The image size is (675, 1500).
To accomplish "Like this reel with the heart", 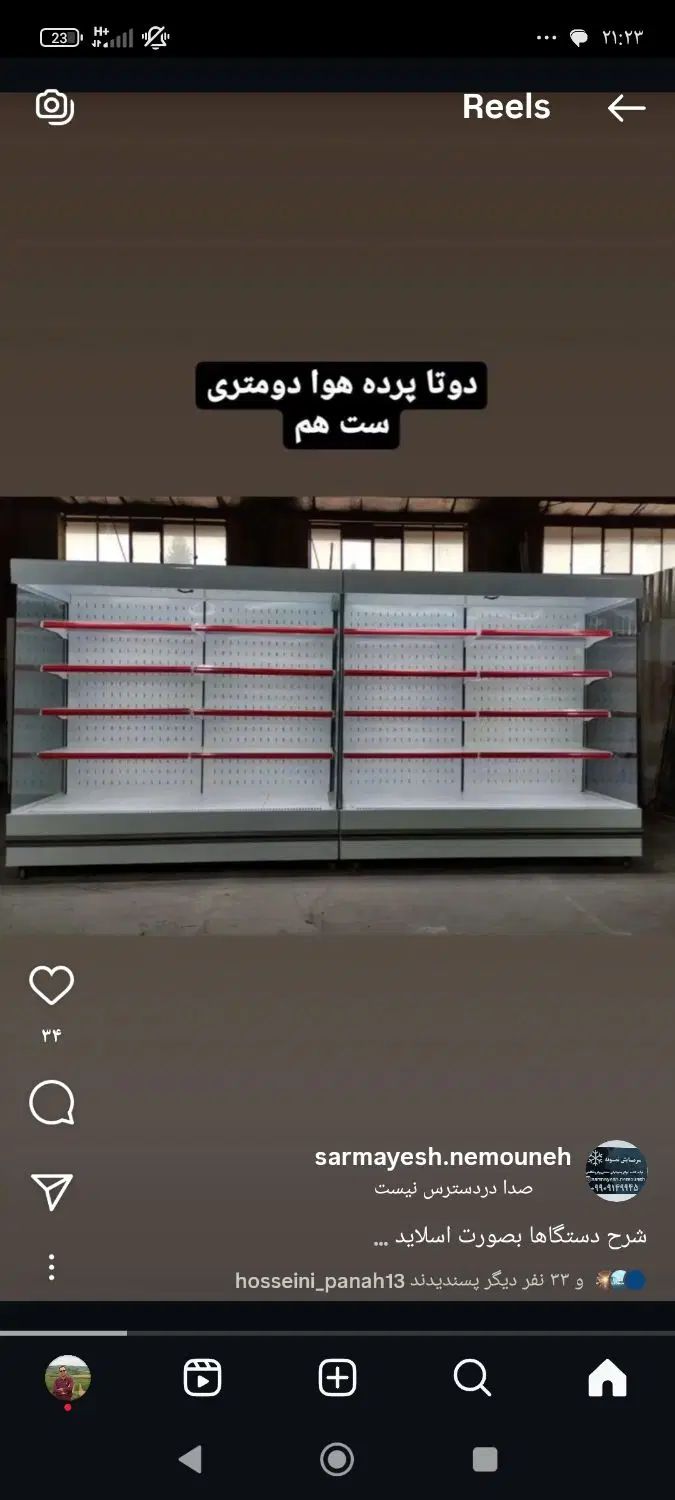I will 51,986.
